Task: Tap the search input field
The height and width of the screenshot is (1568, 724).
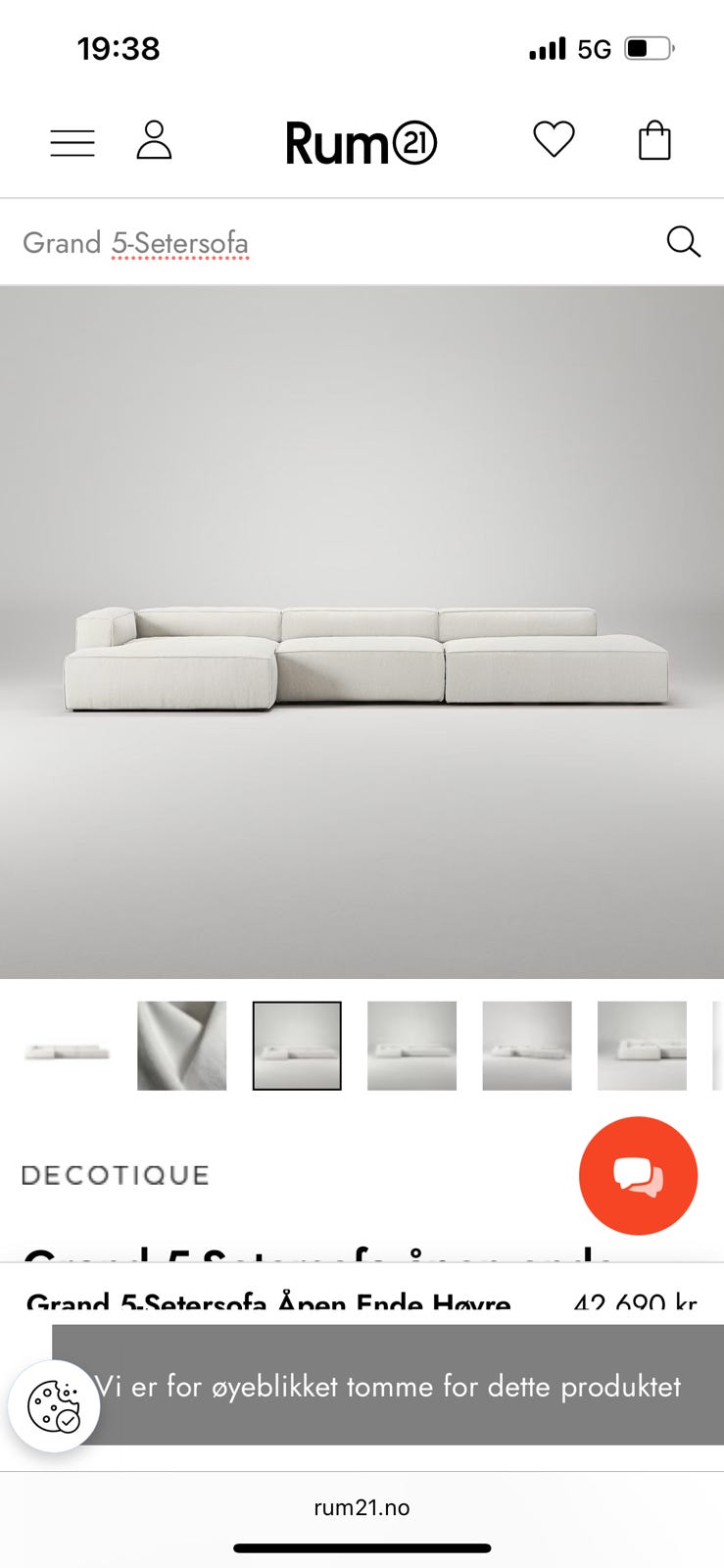Action: click(294, 243)
